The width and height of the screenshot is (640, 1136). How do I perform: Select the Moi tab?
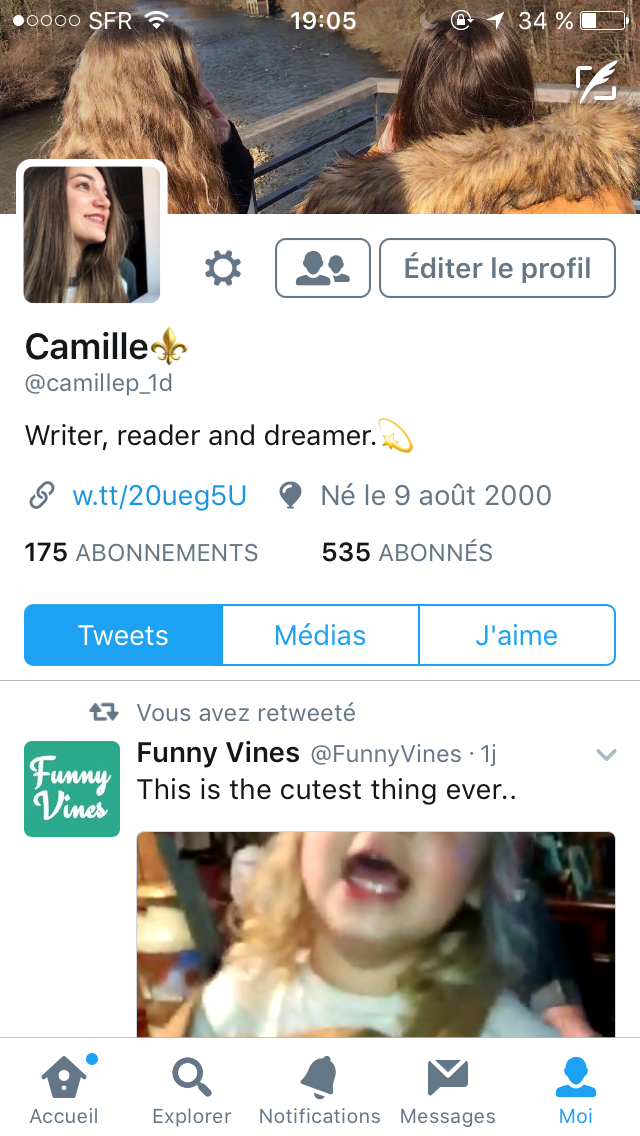pos(575,1089)
